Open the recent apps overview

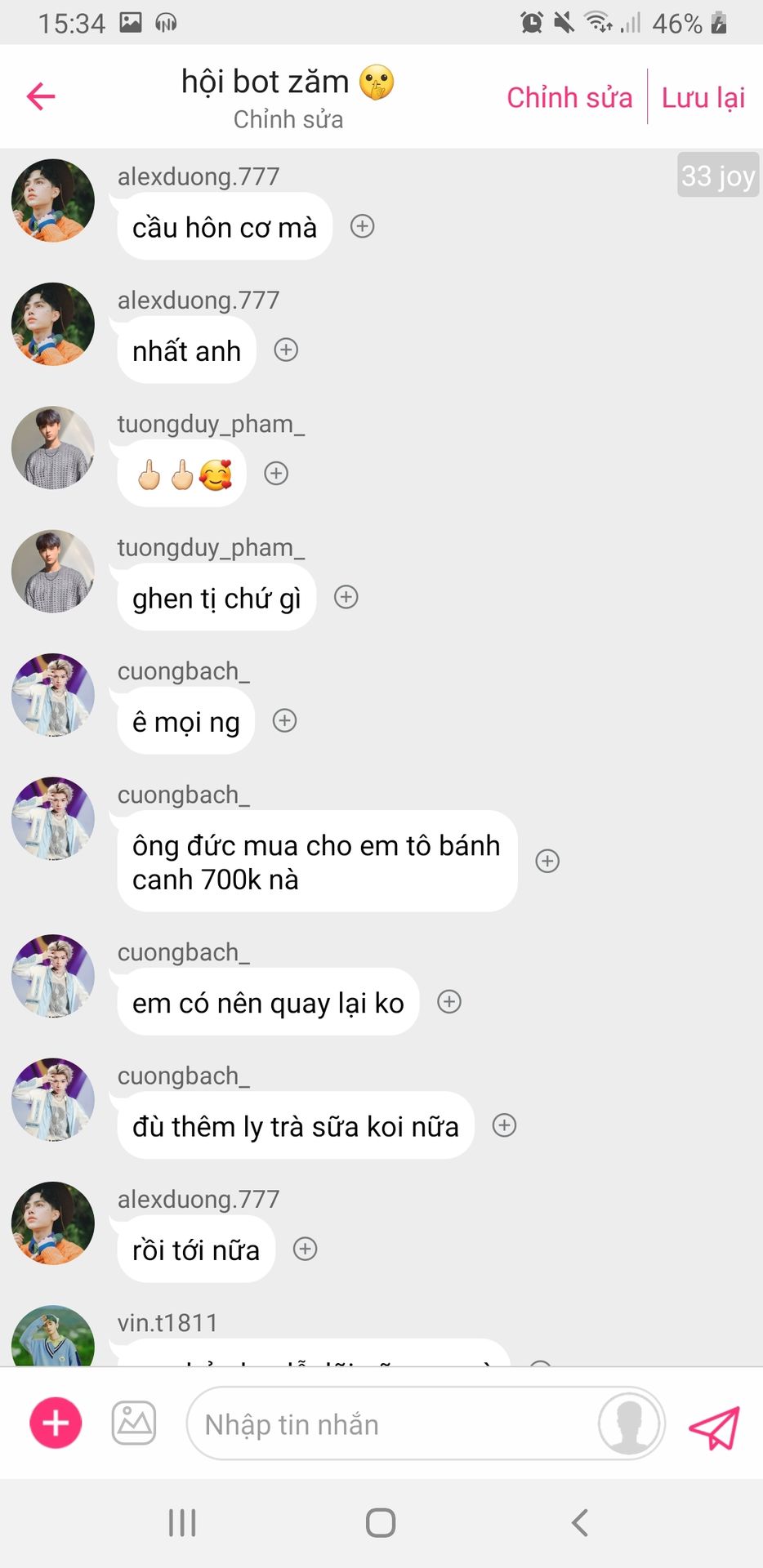pyautogui.click(x=182, y=1522)
